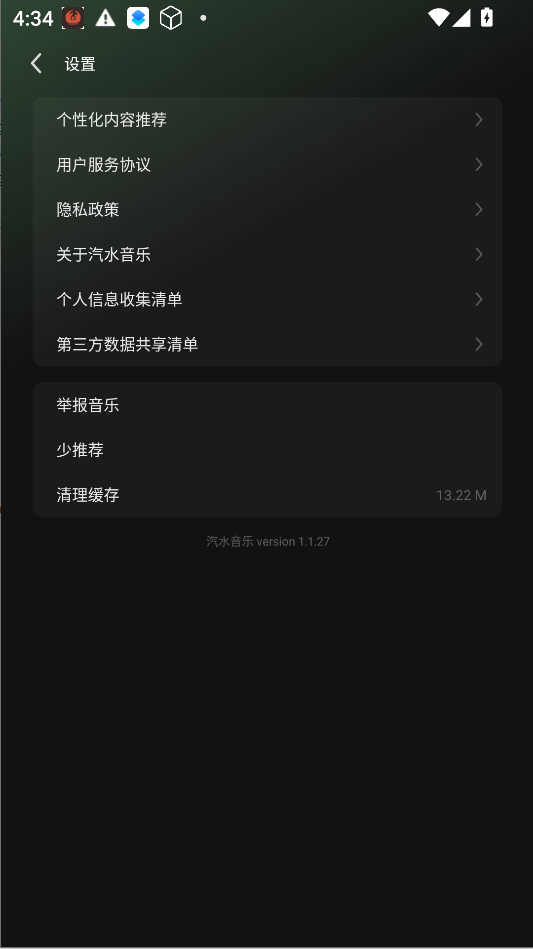This screenshot has width=533, height=949.
Task: Open 第三方数据共享清单
Action: [267, 344]
